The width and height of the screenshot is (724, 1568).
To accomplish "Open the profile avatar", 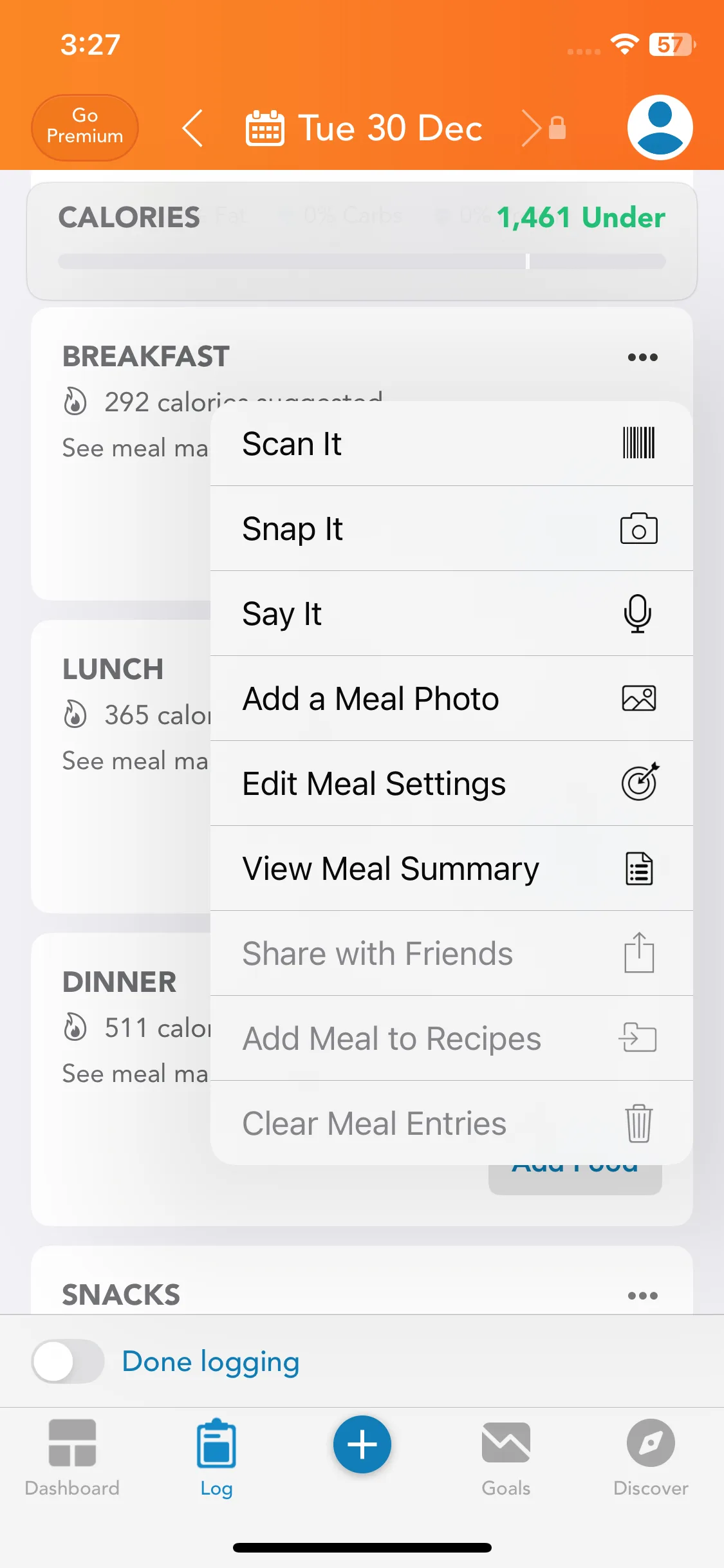I will point(660,127).
